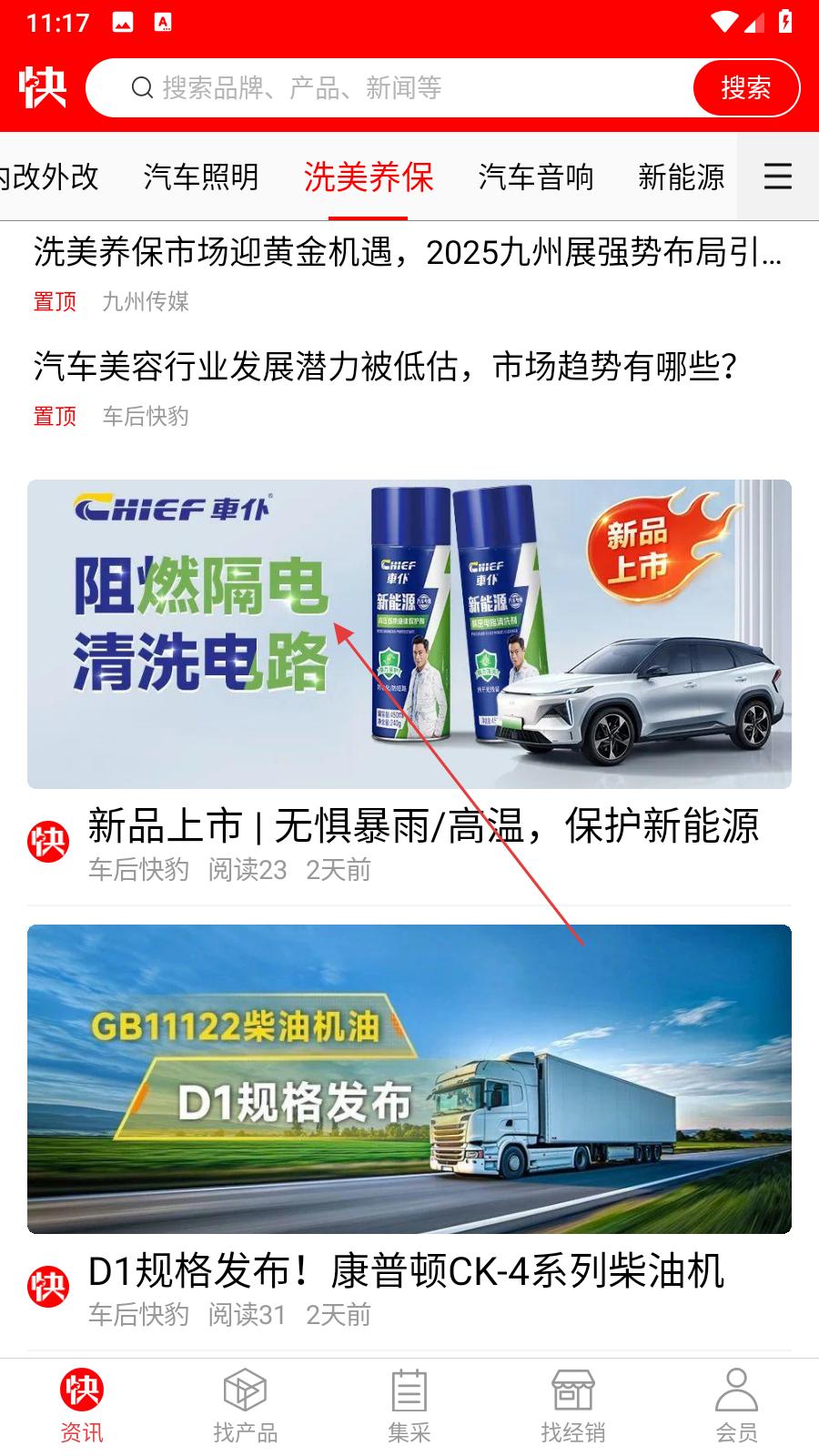The height and width of the screenshot is (1456, 819).
Task: Open the 集采 bottom tab
Action: pos(409,1406)
